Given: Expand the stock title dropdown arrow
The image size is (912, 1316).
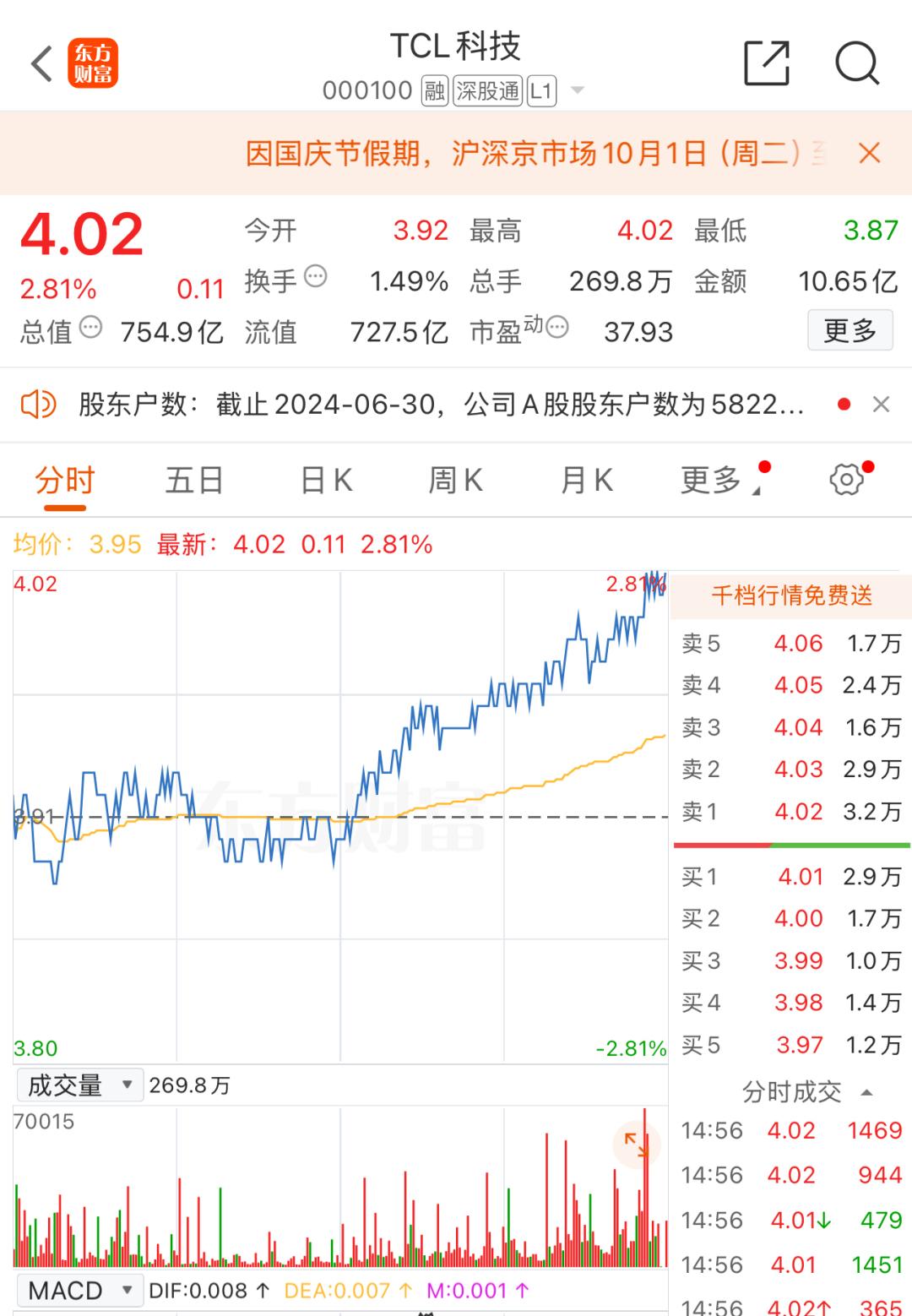Looking at the screenshot, I should (x=578, y=90).
